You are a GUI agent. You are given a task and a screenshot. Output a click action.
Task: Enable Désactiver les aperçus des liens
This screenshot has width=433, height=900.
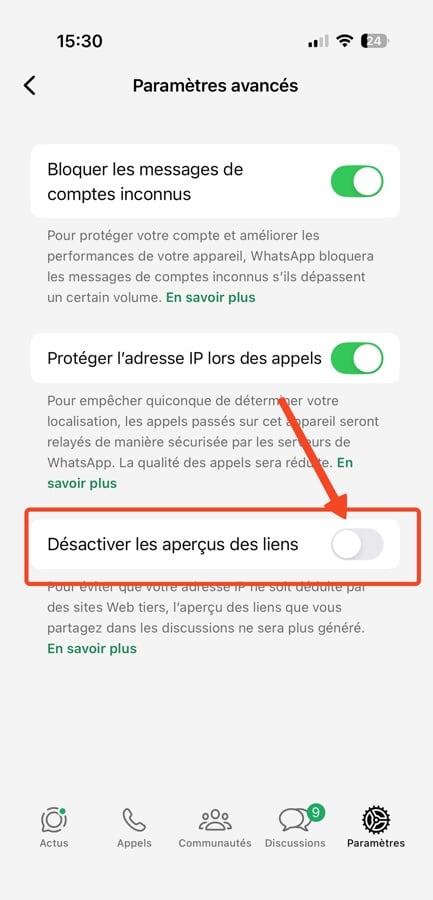[357, 544]
